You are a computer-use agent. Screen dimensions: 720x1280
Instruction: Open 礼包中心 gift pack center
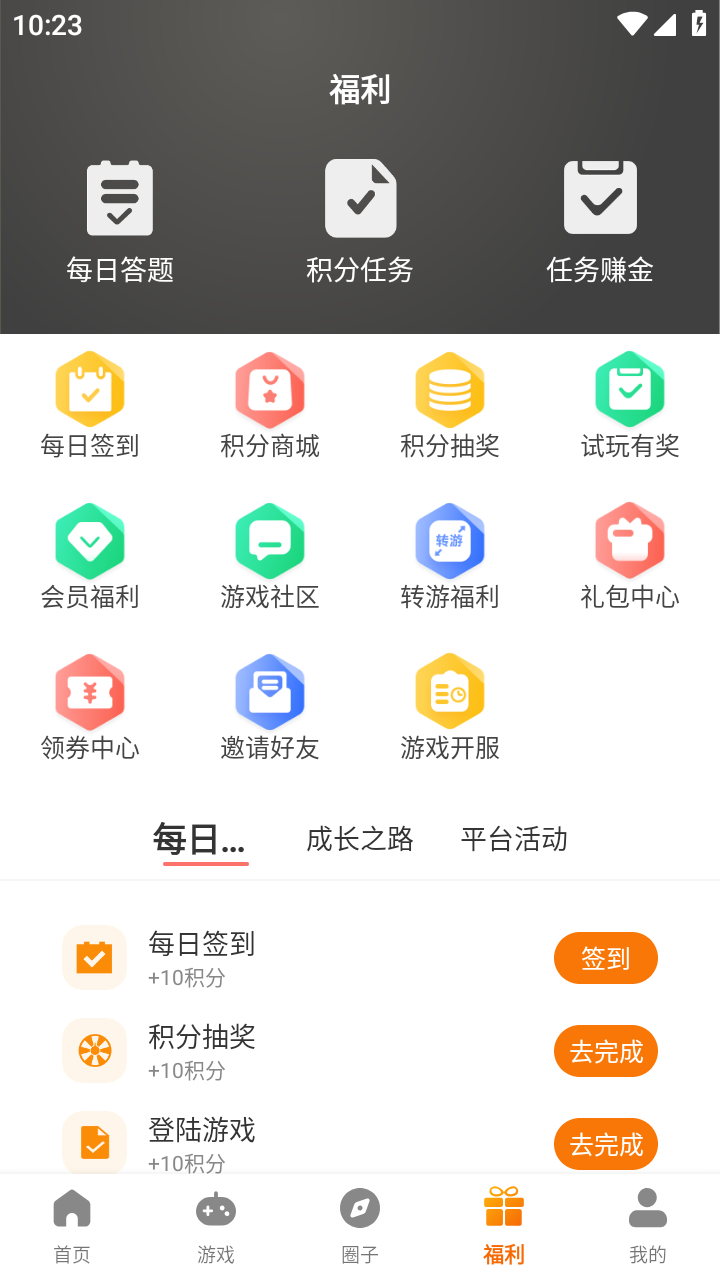pos(630,557)
